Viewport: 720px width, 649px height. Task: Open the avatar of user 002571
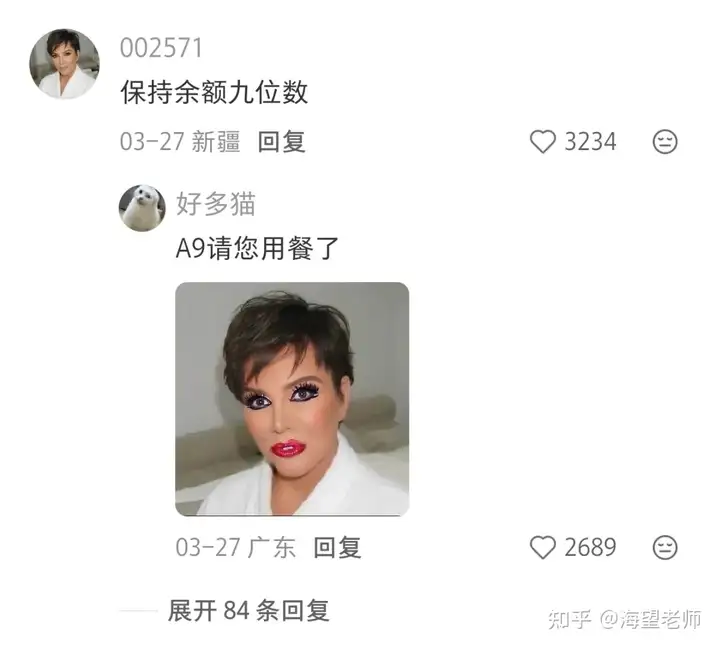(65, 64)
